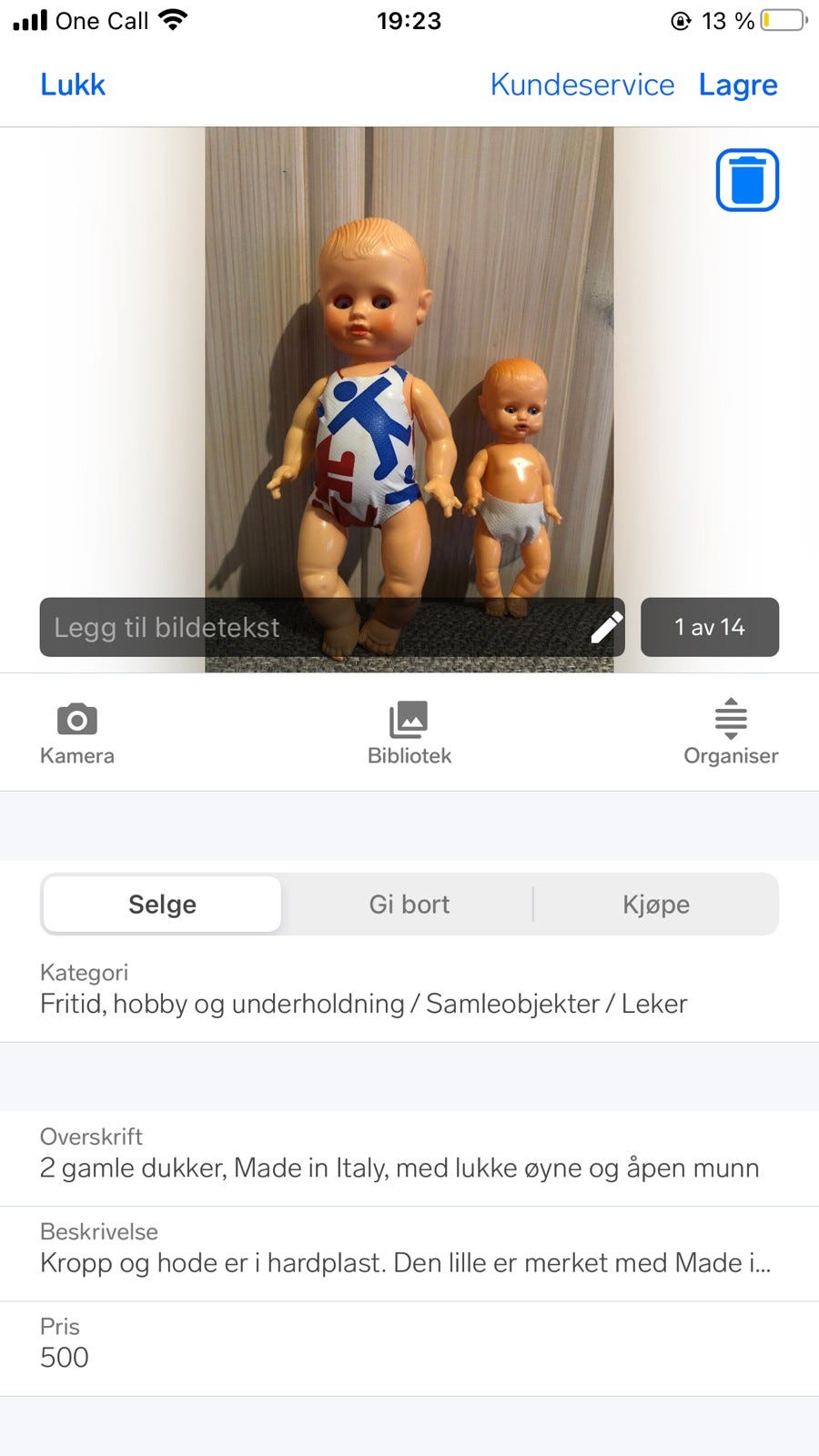Viewport: 819px width, 1456px height.
Task: Open Kundeservice from the top bar
Action: click(581, 84)
